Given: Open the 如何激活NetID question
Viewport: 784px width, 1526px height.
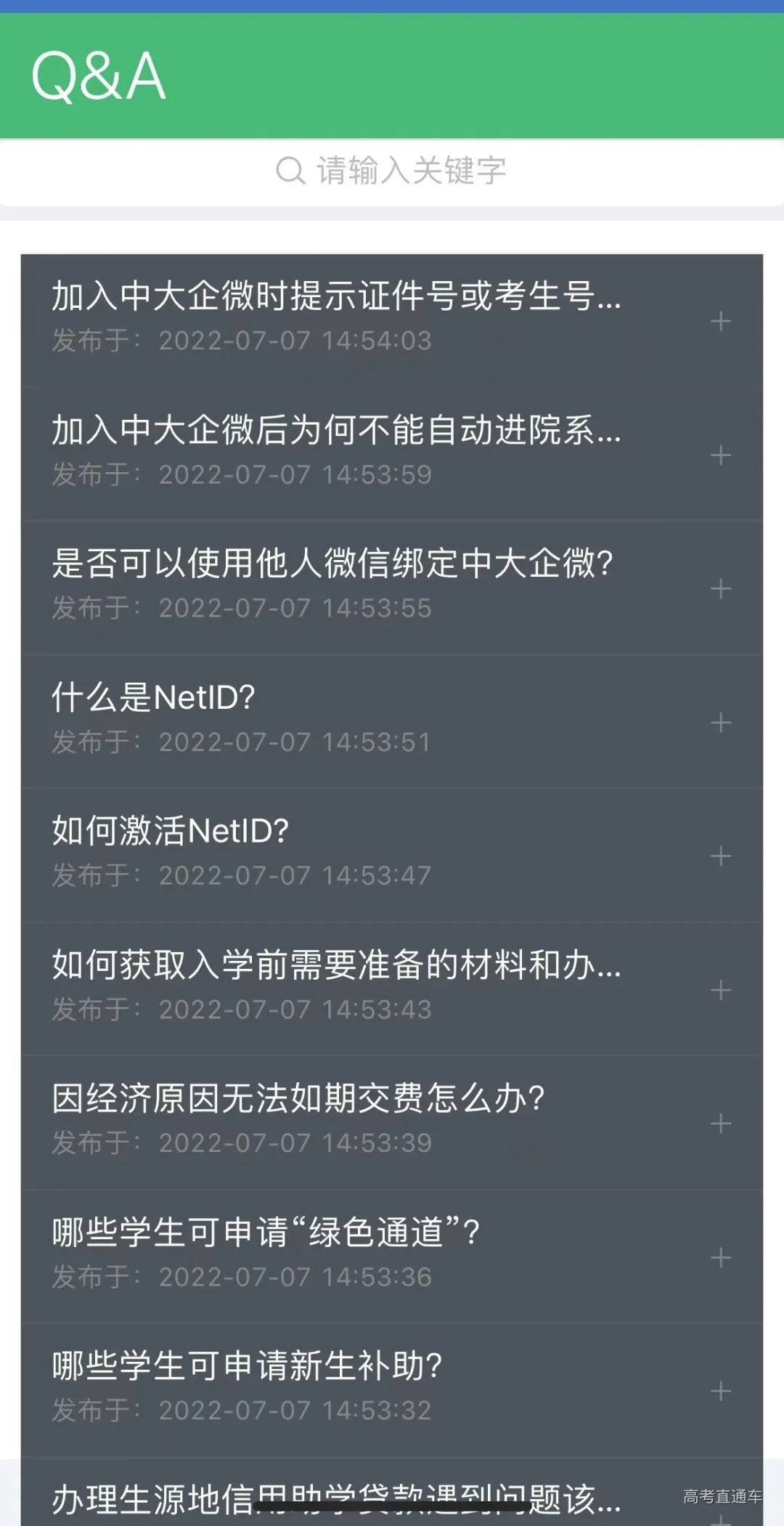Looking at the screenshot, I should pyautogui.click(x=171, y=833).
